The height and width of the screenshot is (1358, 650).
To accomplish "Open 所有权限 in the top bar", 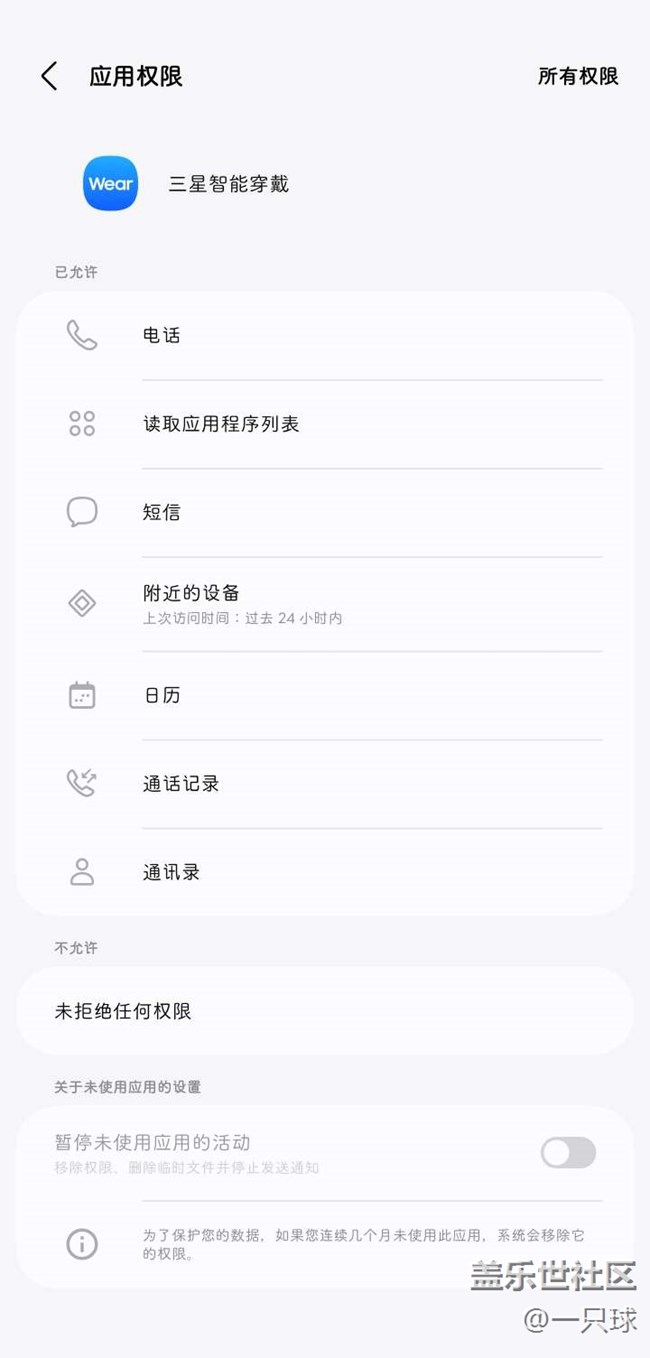I will point(578,76).
